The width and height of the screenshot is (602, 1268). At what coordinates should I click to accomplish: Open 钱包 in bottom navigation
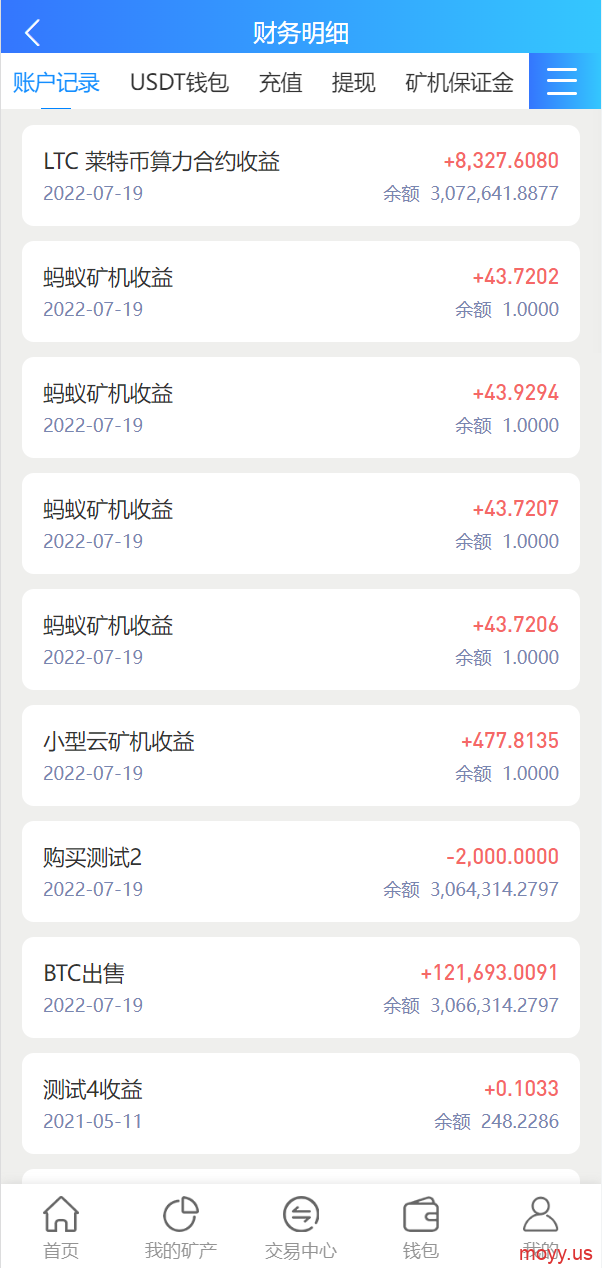tap(421, 1227)
